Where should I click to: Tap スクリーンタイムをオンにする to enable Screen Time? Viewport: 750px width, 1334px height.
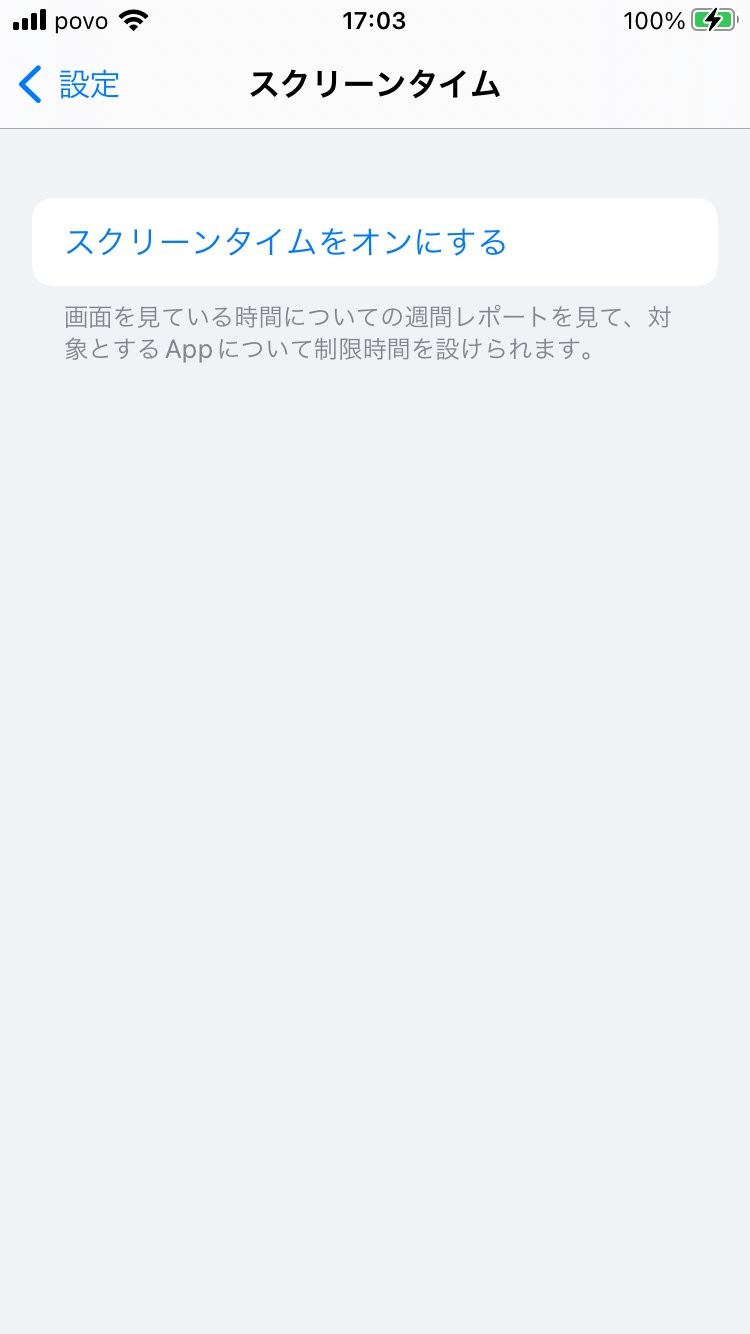285,241
